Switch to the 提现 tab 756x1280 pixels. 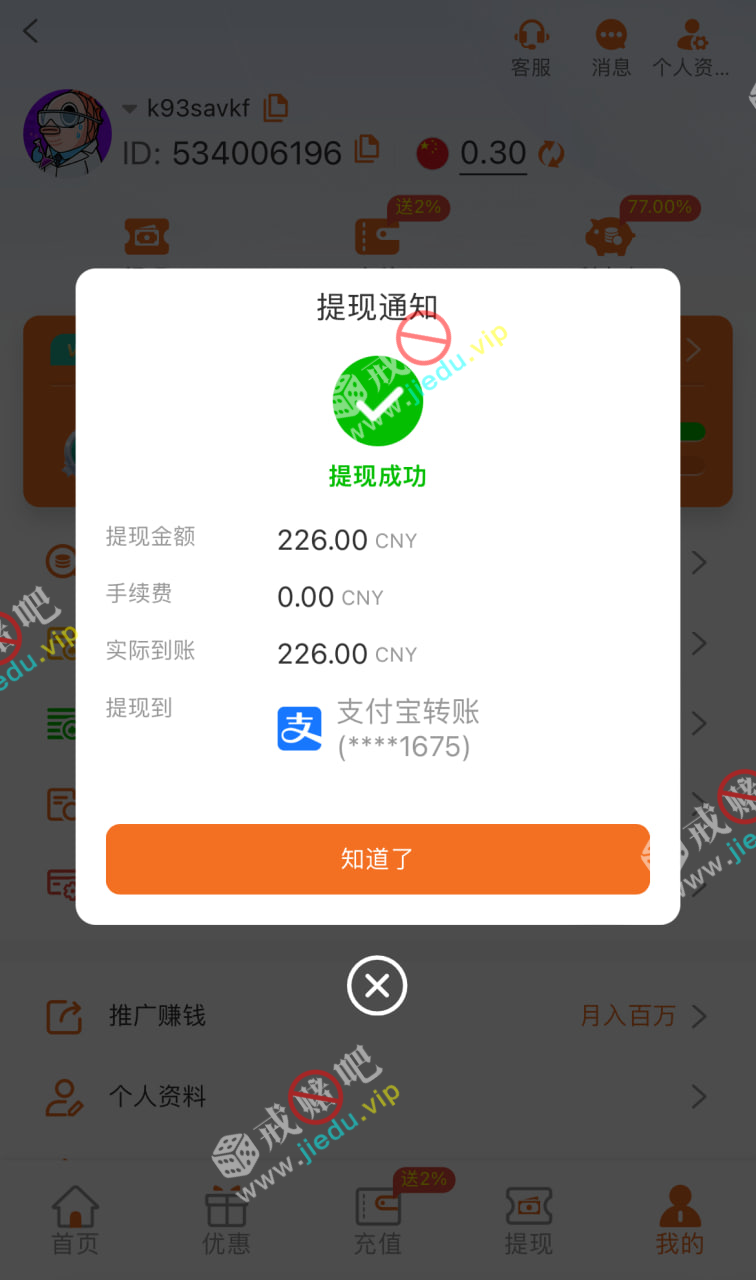529,1220
